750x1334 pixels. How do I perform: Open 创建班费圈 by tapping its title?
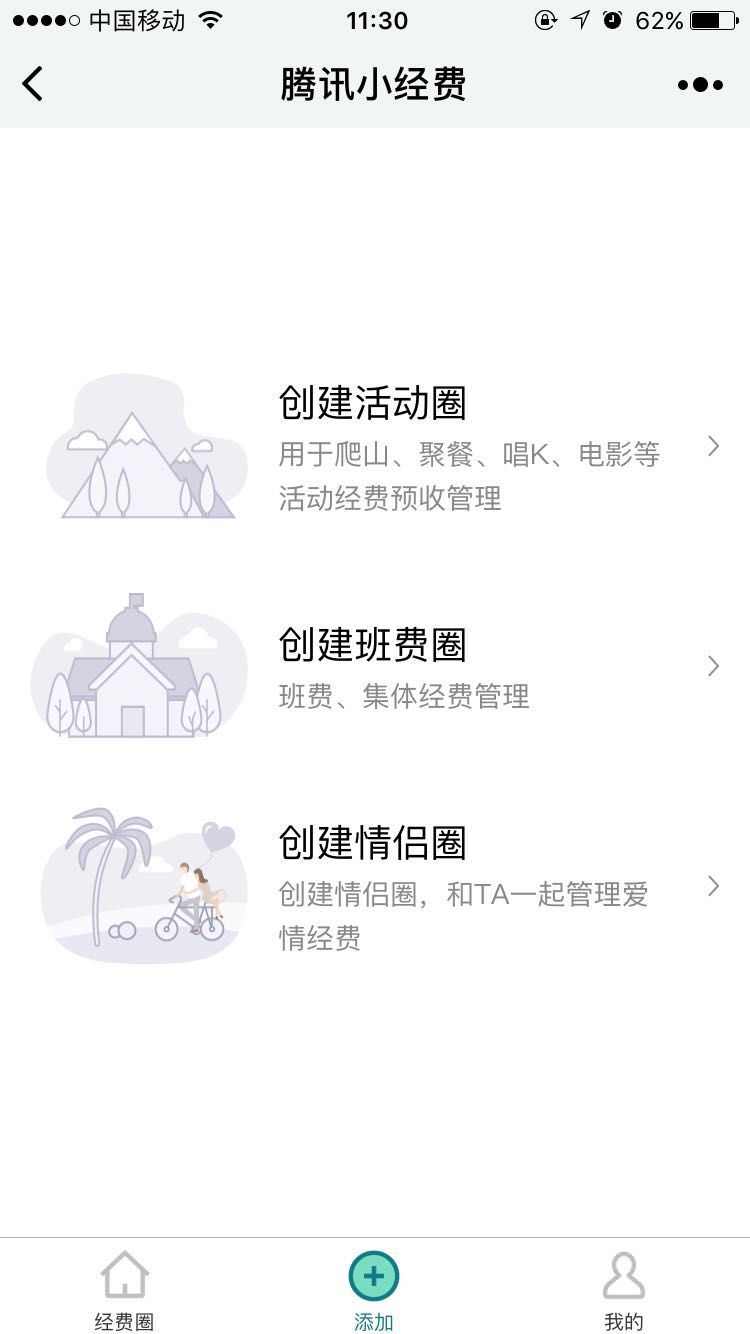coord(373,647)
